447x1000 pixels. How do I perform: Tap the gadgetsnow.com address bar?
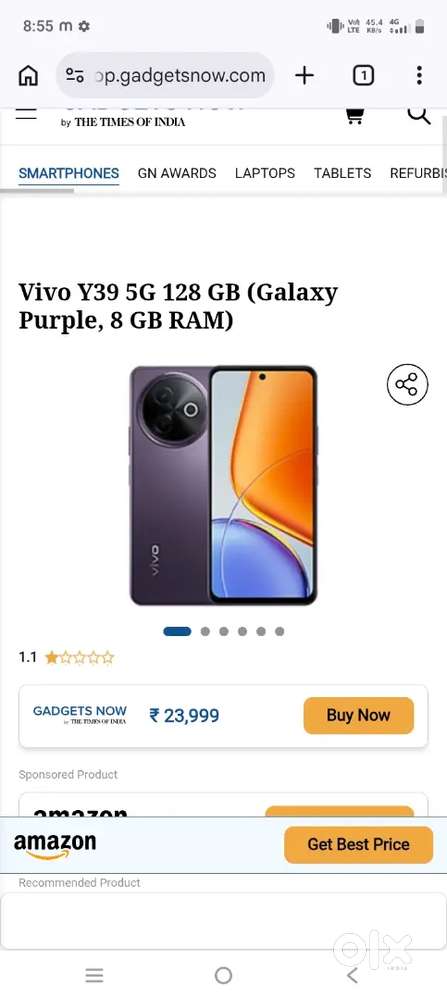(165, 76)
